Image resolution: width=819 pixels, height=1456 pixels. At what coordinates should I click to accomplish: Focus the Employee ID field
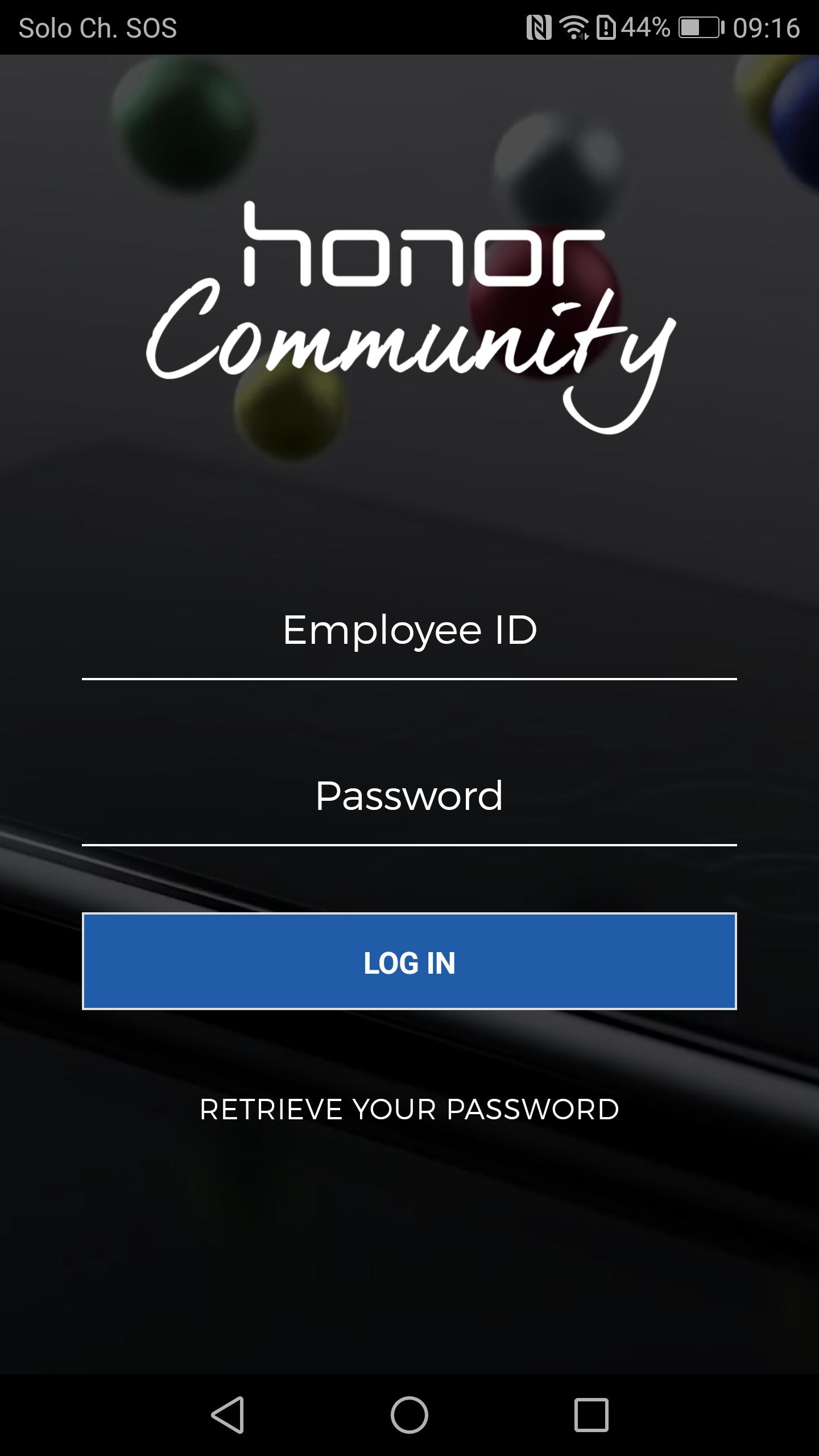pos(409,631)
